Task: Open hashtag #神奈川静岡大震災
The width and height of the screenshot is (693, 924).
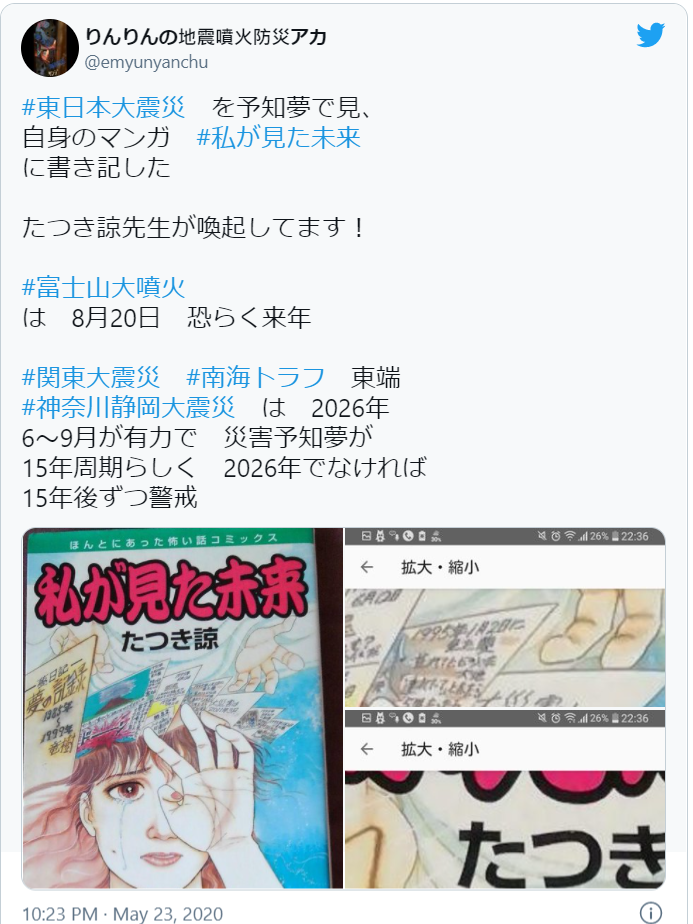Action: pos(129,408)
